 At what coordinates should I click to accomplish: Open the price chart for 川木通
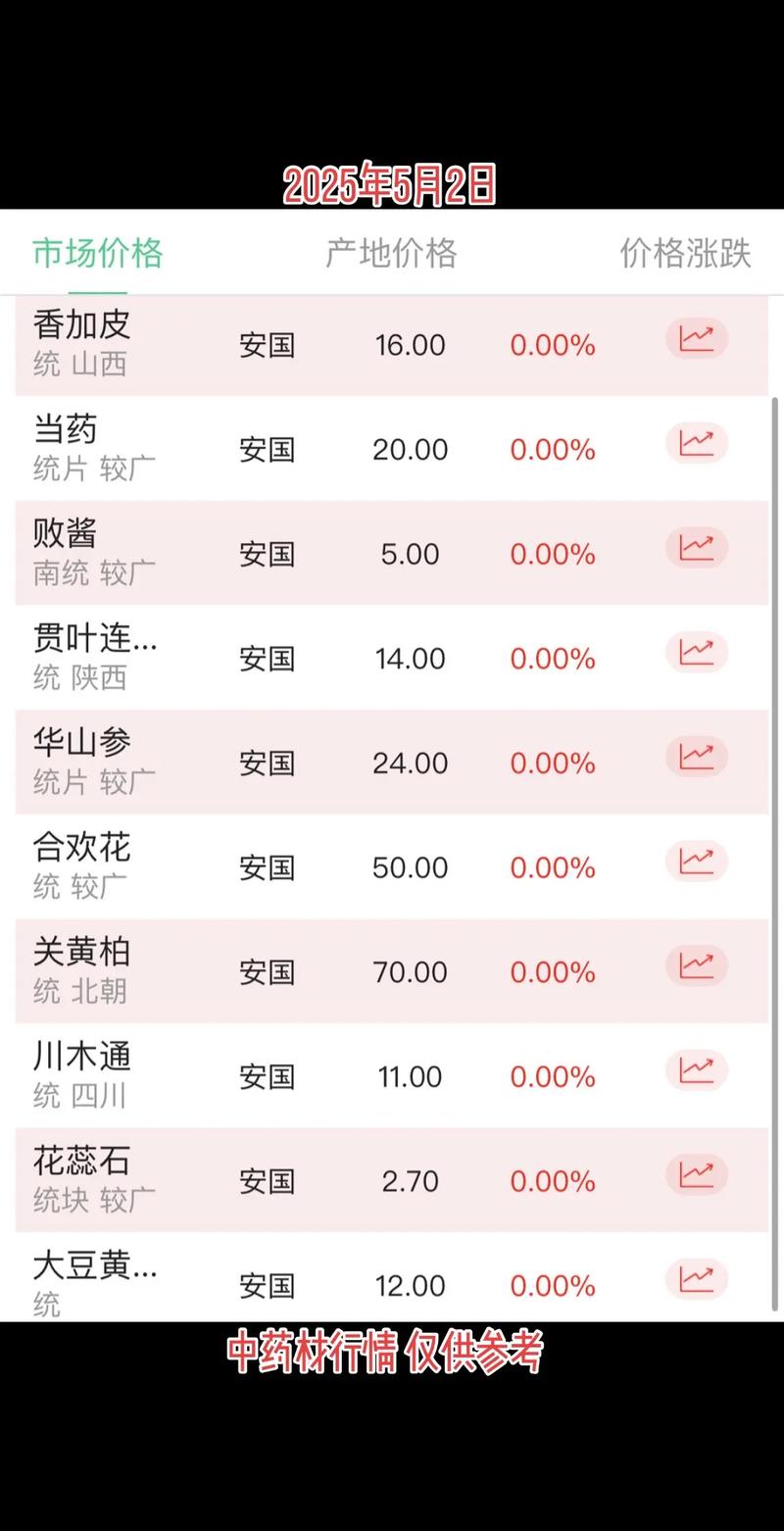pyautogui.click(x=696, y=1070)
